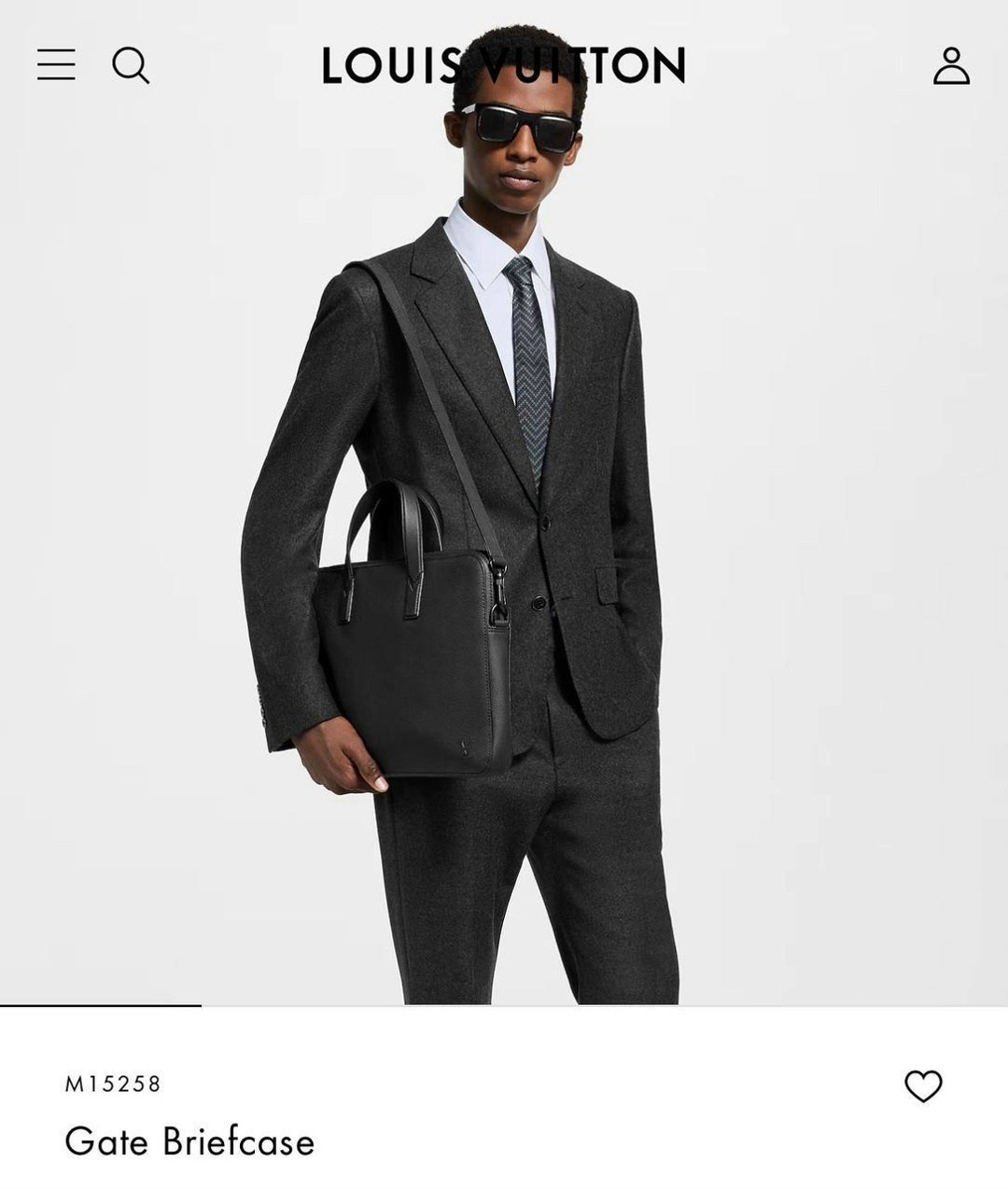Add Gate Briefcase to wishlist
Image resolution: width=1008 pixels, height=1189 pixels.
[x=923, y=1085]
